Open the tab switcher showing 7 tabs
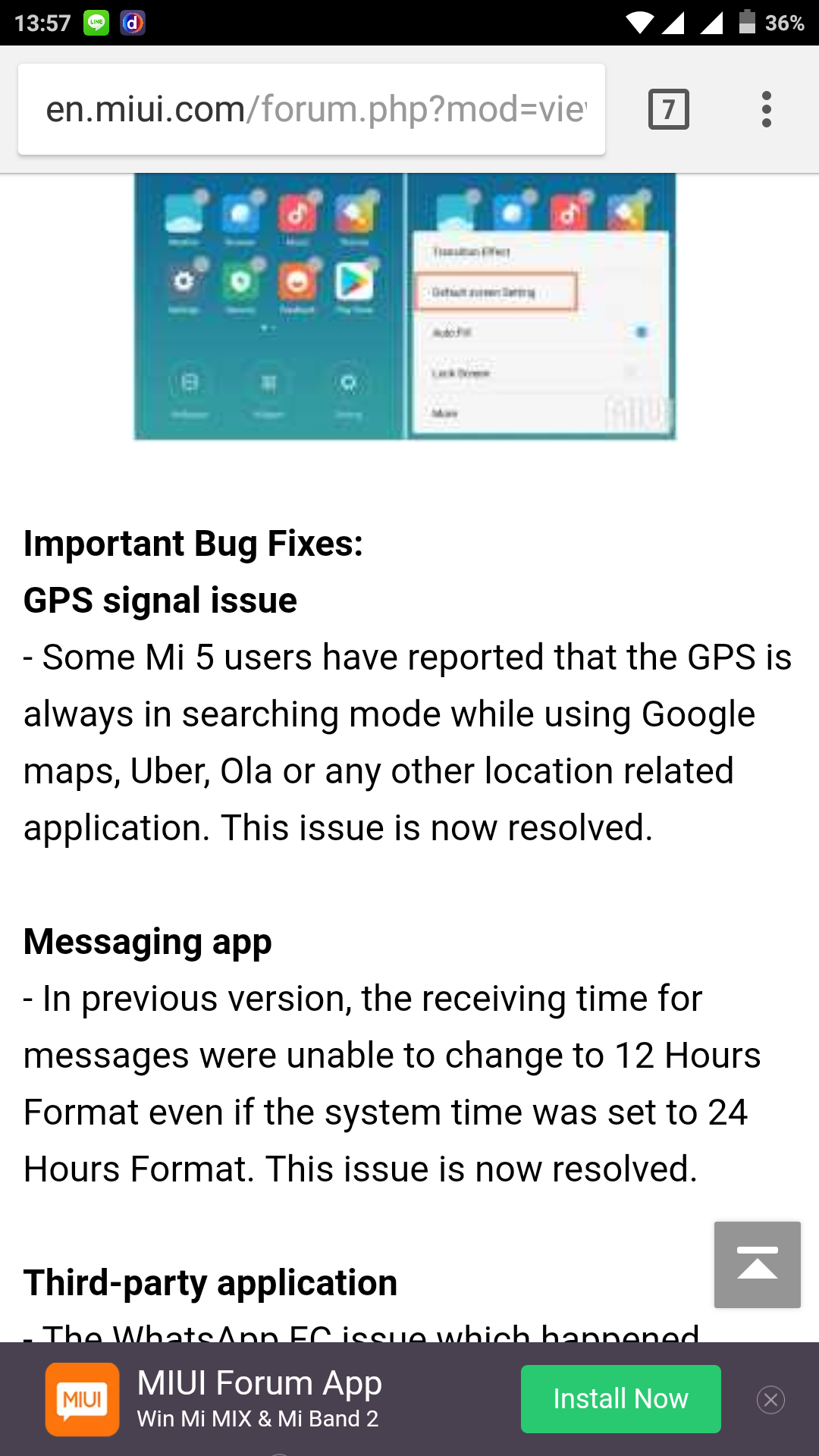The image size is (819, 1456). point(668,109)
